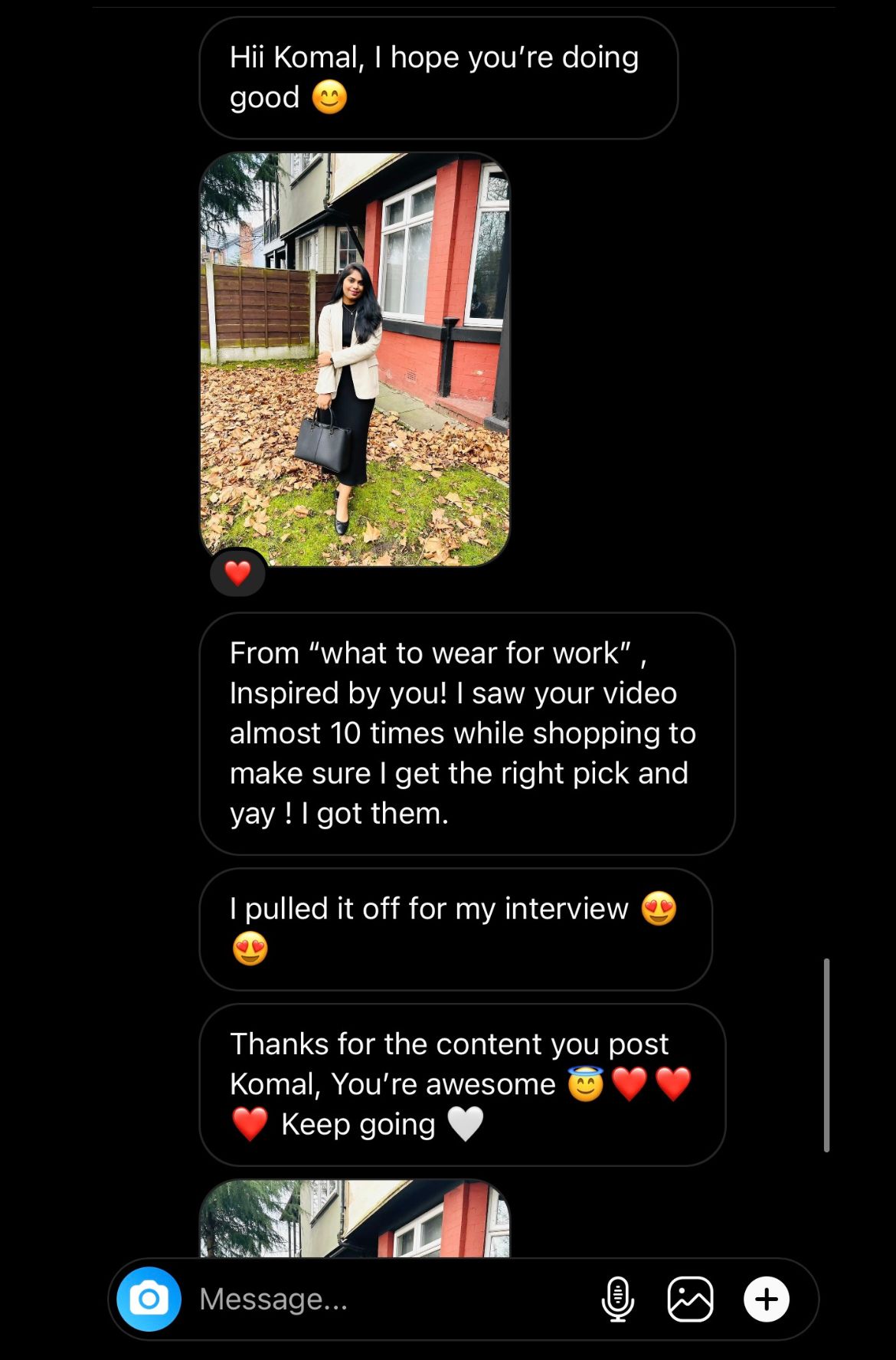Tap the heart reaction on the photo
This screenshot has width=896, height=1360.
pyautogui.click(x=237, y=573)
